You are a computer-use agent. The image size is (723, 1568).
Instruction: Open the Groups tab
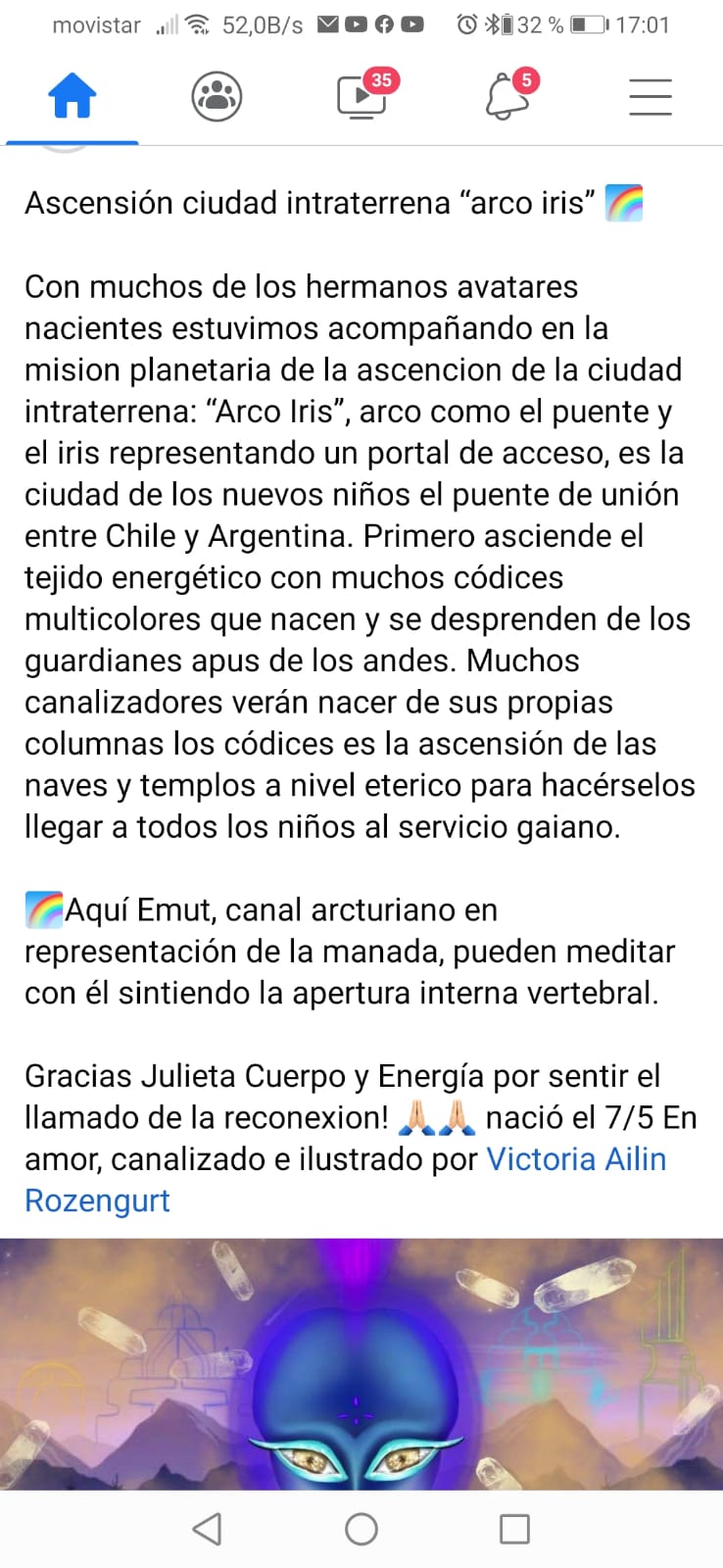point(217,97)
